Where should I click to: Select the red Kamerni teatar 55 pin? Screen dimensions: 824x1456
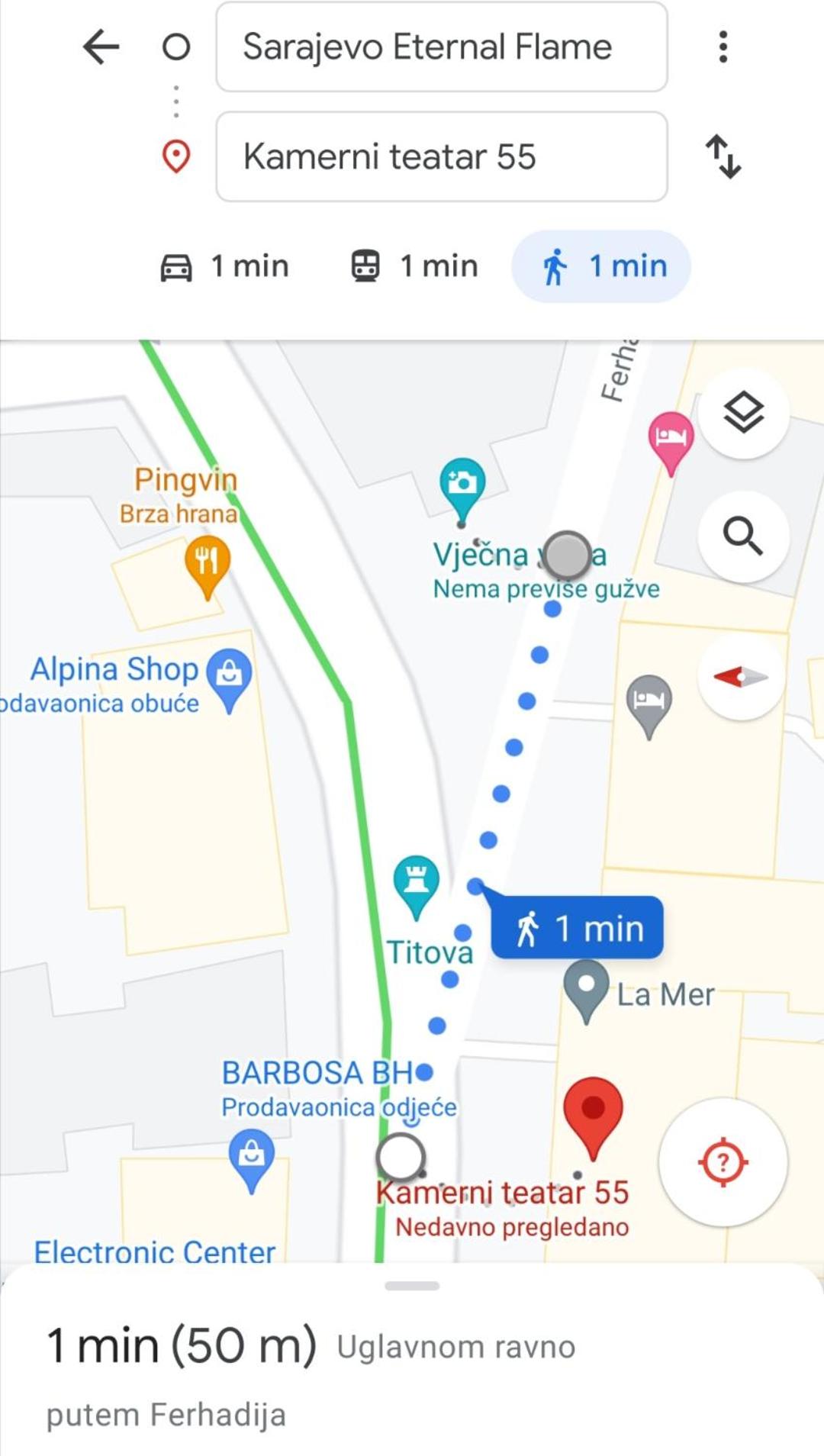(593, 1117)
